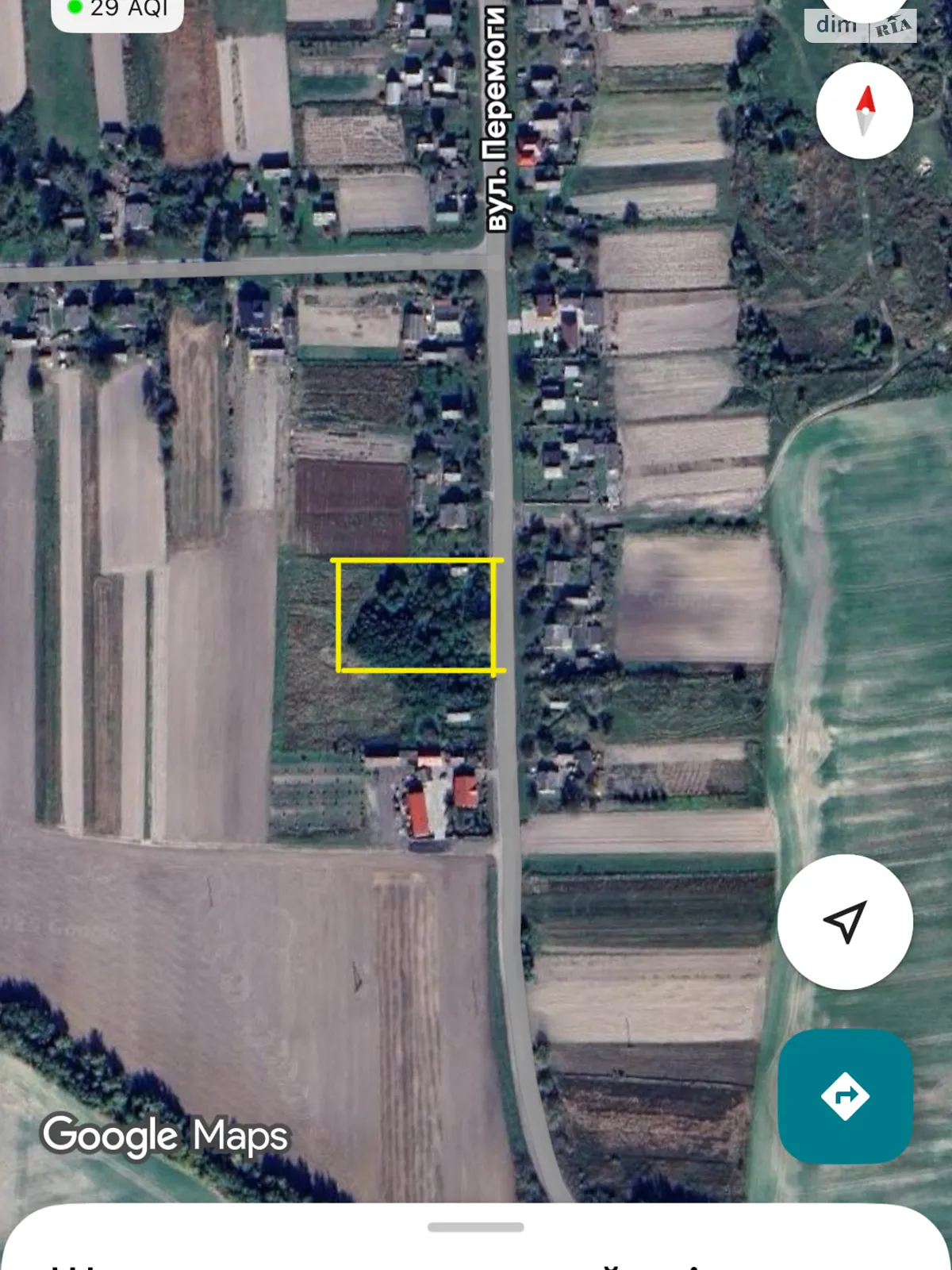
Task: Tap the compass to reset map orientation
Action: coord(864,110)
